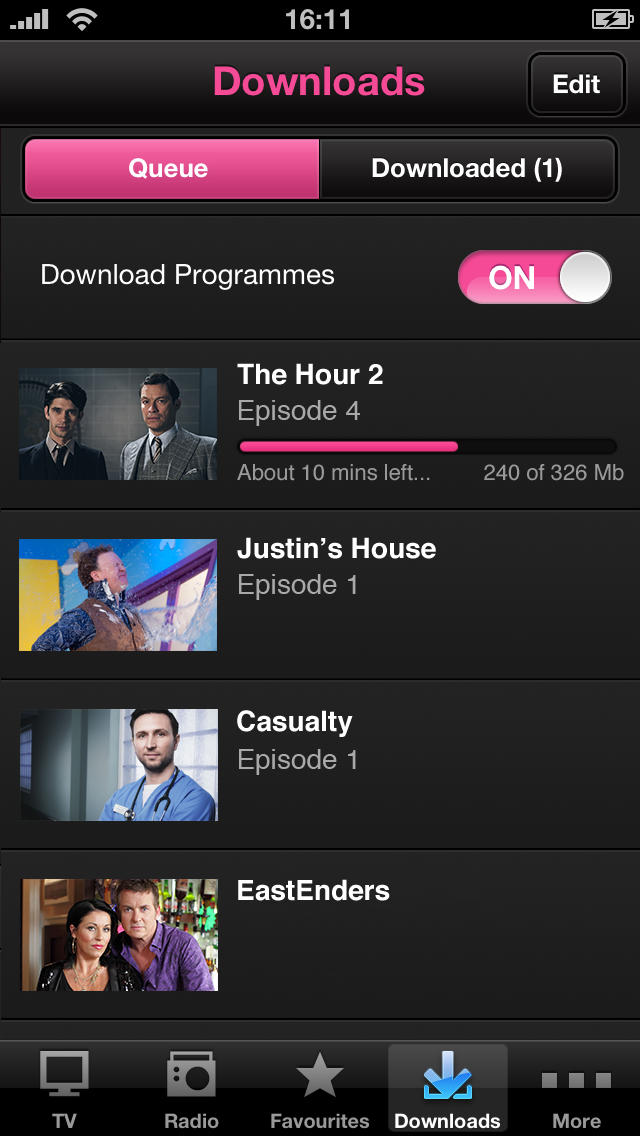The height and width of the screenshot is (1136, 640).
Task: Select the Downloads tab
Action: (447, 1090)
